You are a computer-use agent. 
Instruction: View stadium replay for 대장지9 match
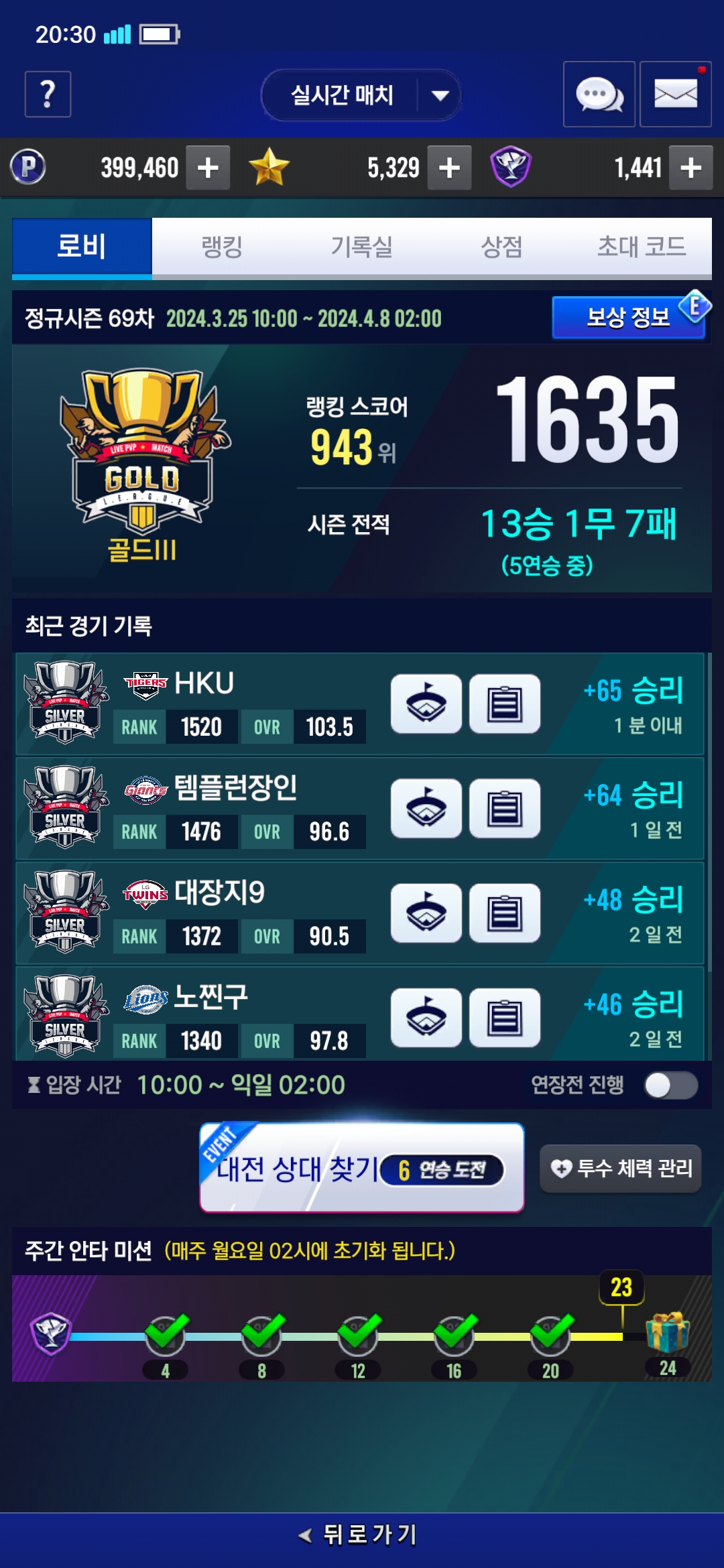pyautogui.click(x=426, y=913)
